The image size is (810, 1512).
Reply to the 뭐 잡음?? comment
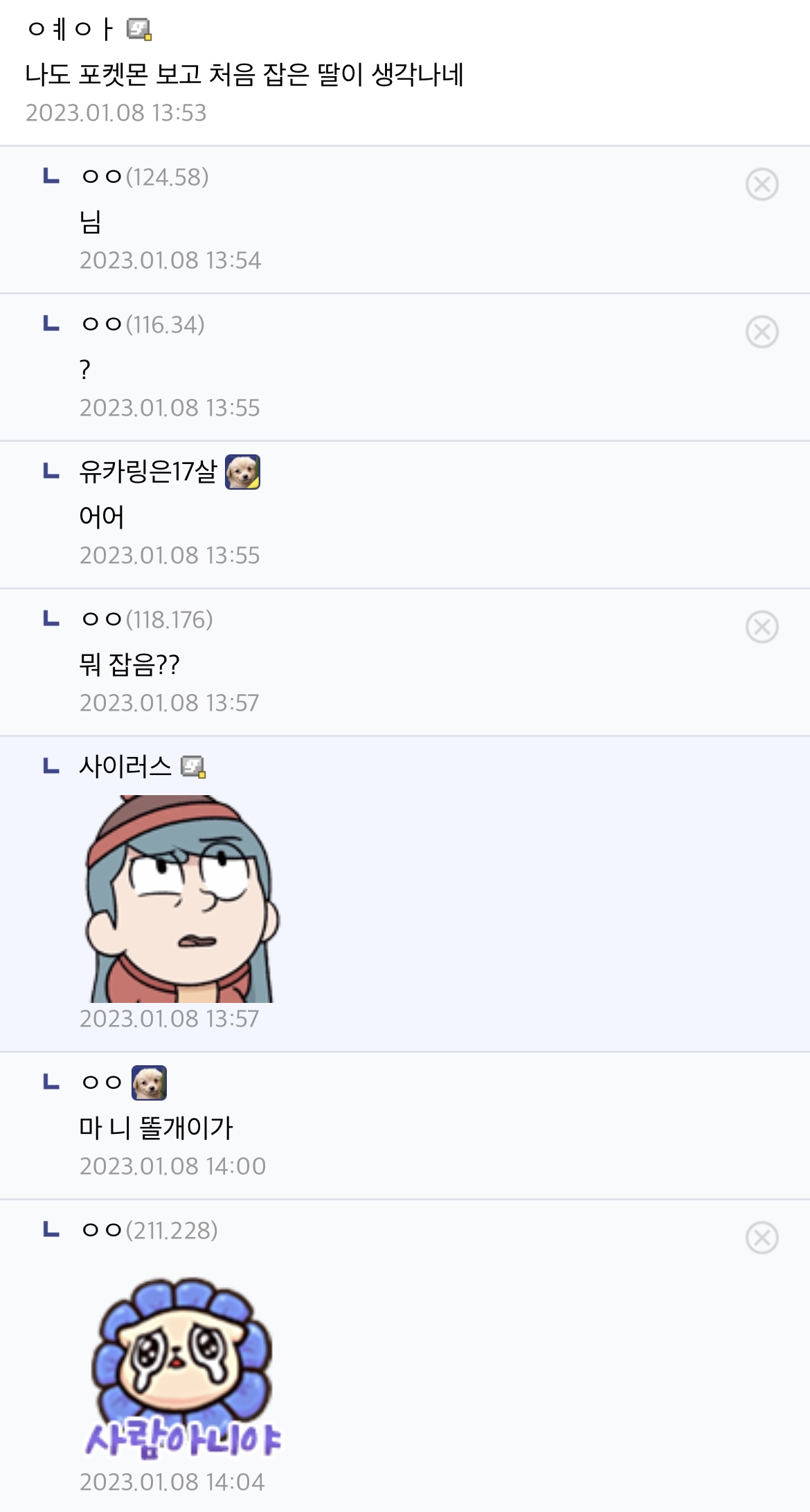point(129,665)
